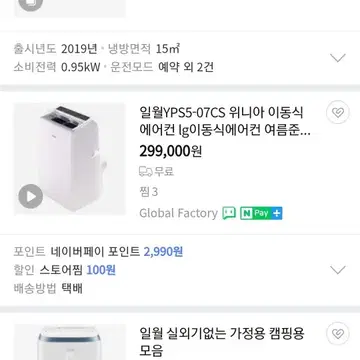
Task: Open the 일월YPS5-07CS 위니아 이동식 에어컨 listing
Action: click(x=225, y=121)
